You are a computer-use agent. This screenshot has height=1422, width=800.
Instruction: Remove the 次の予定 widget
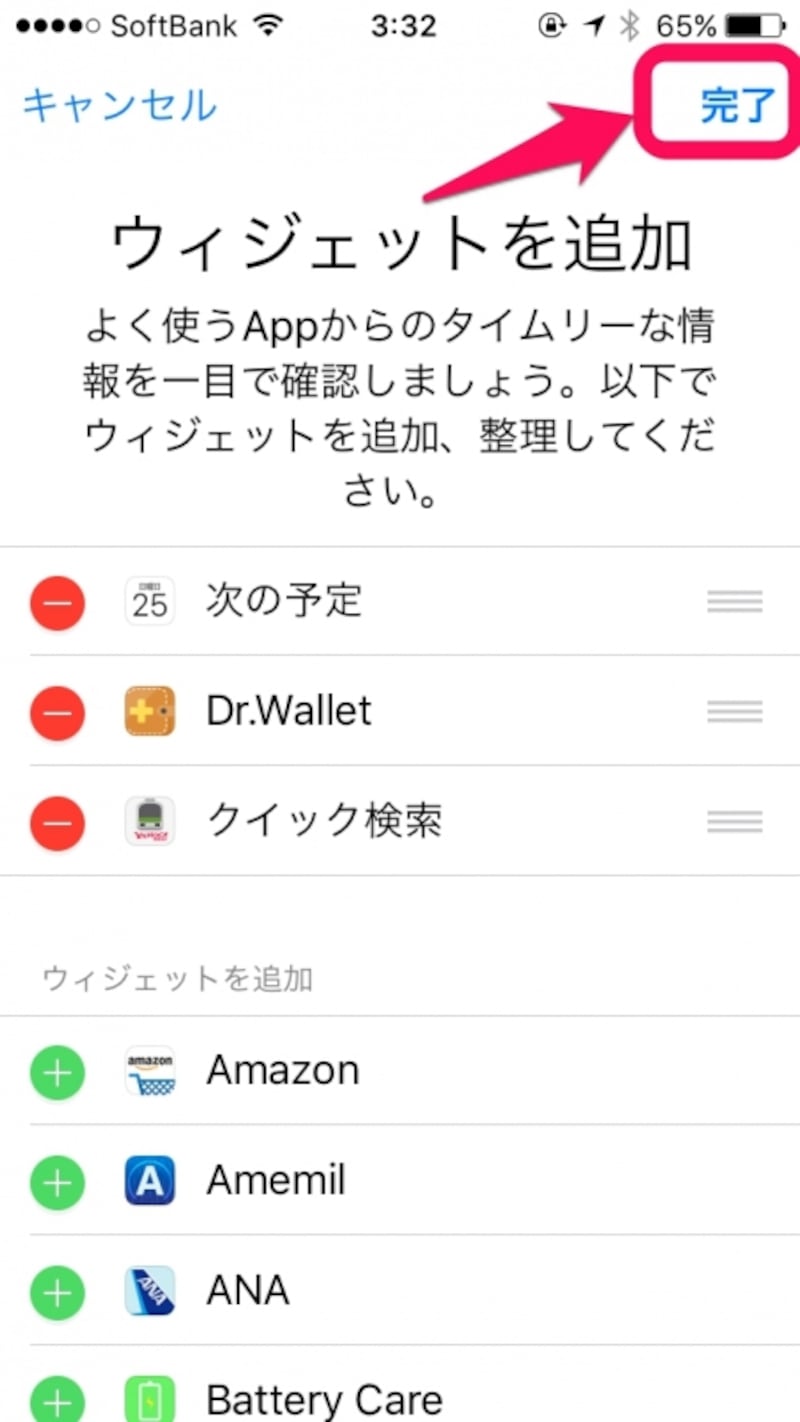pos(58,602)
